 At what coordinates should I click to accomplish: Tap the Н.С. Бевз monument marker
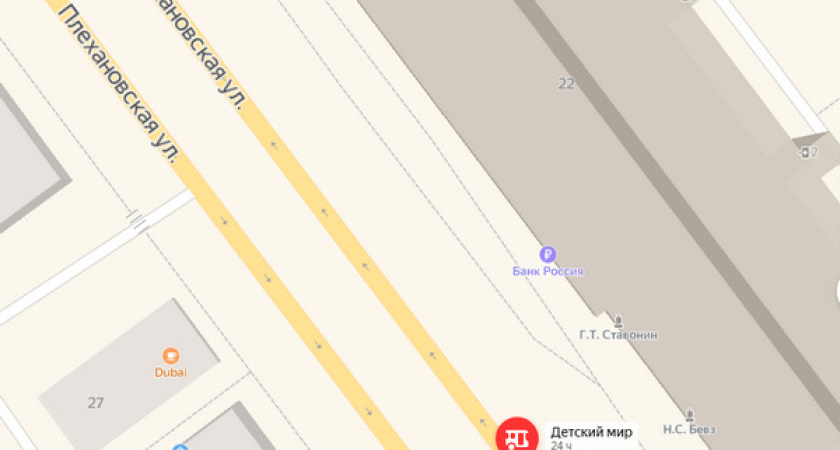pos(689,414)
